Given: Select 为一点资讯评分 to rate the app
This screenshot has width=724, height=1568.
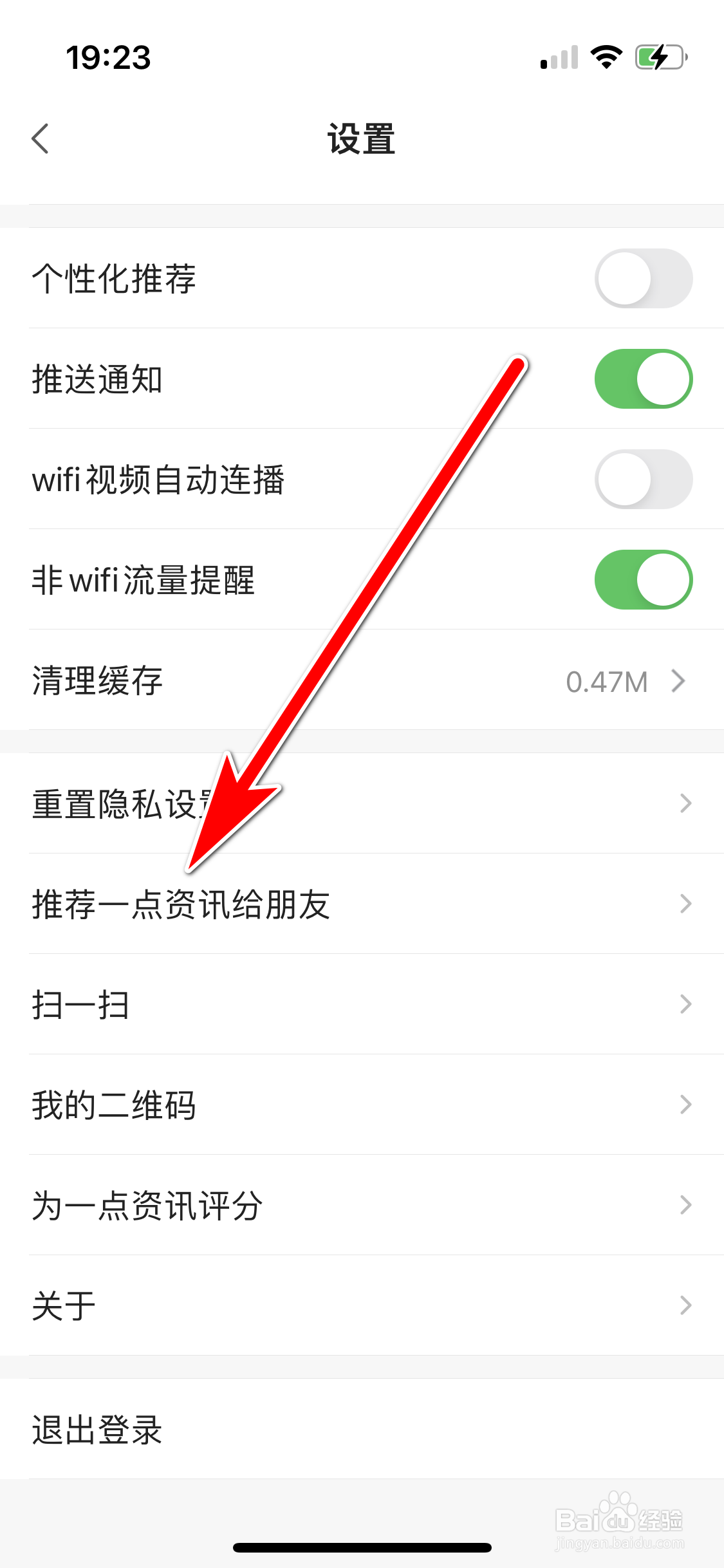Looking at the screenshot, I should pyautogui.click(x=362, y=1205).
